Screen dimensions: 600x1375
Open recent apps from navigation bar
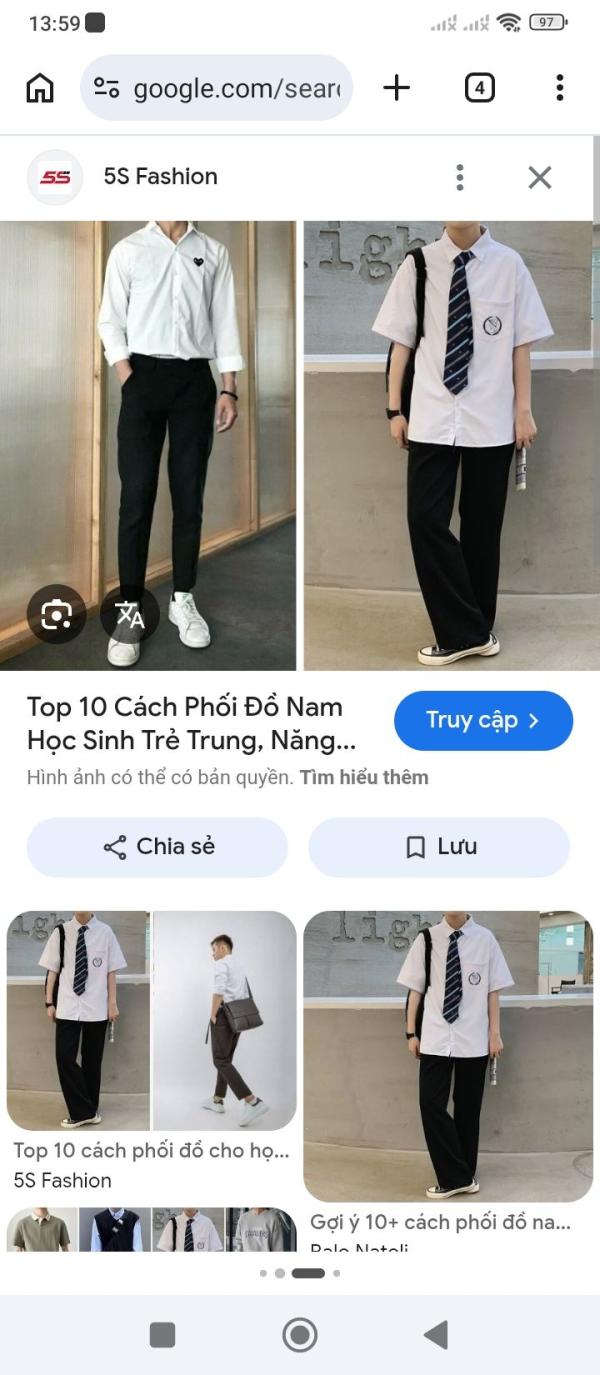tap(162, 1335)
